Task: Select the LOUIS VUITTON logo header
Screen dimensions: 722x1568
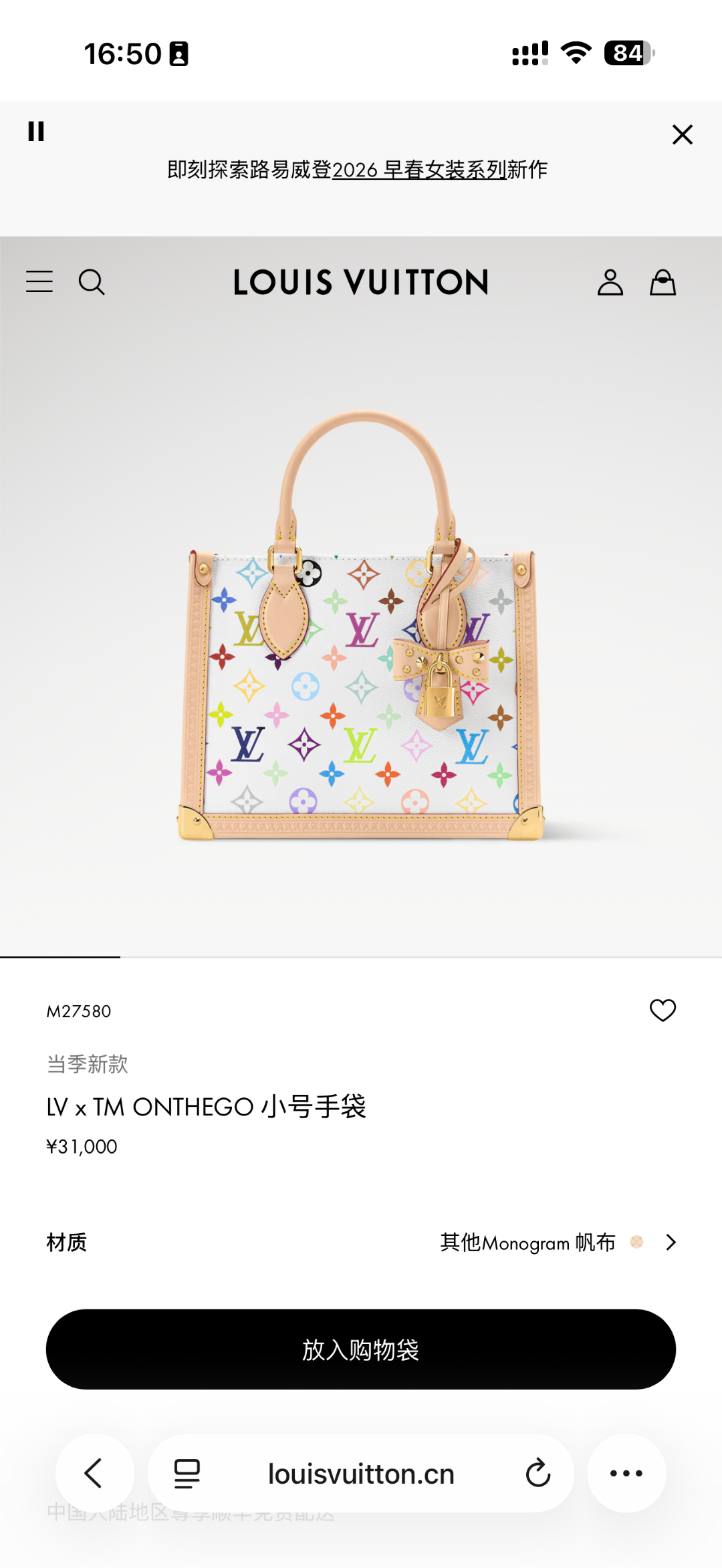Action: (361, 281)
